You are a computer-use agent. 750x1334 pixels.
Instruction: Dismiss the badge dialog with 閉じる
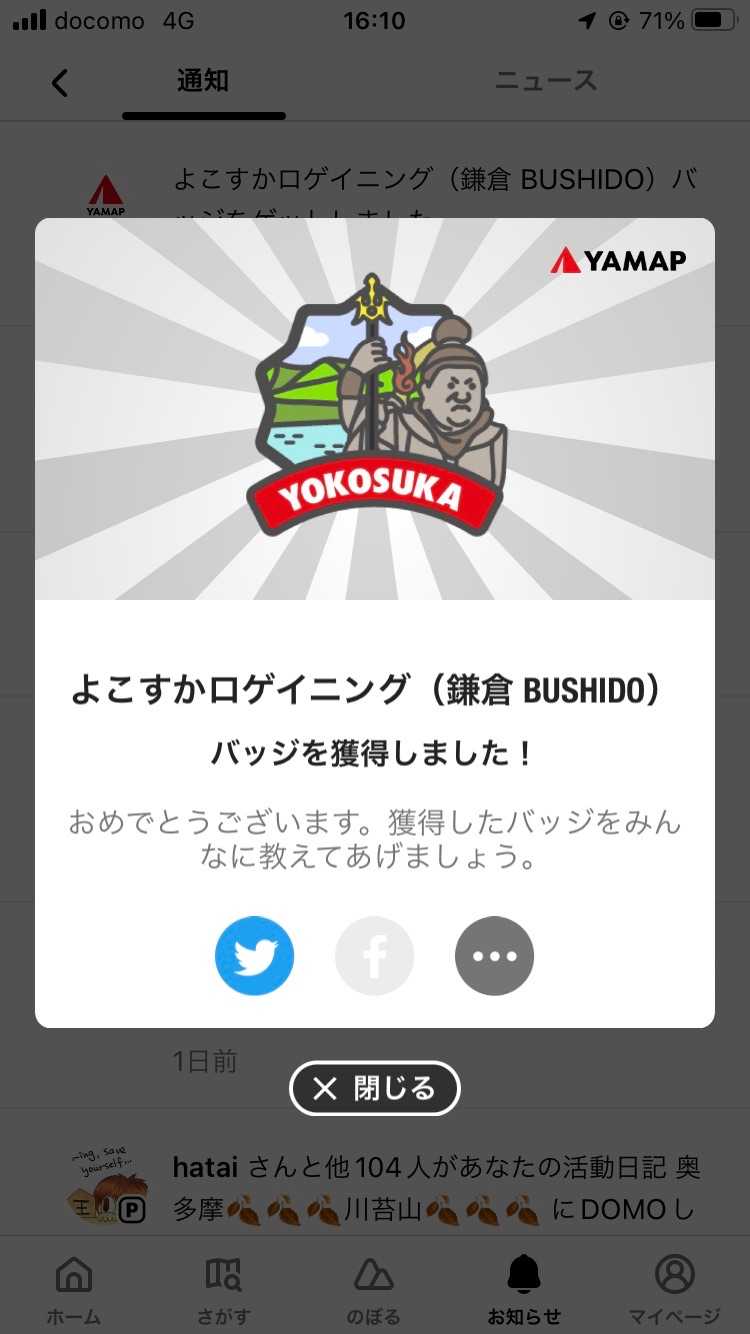click(x=374, y=1088)
